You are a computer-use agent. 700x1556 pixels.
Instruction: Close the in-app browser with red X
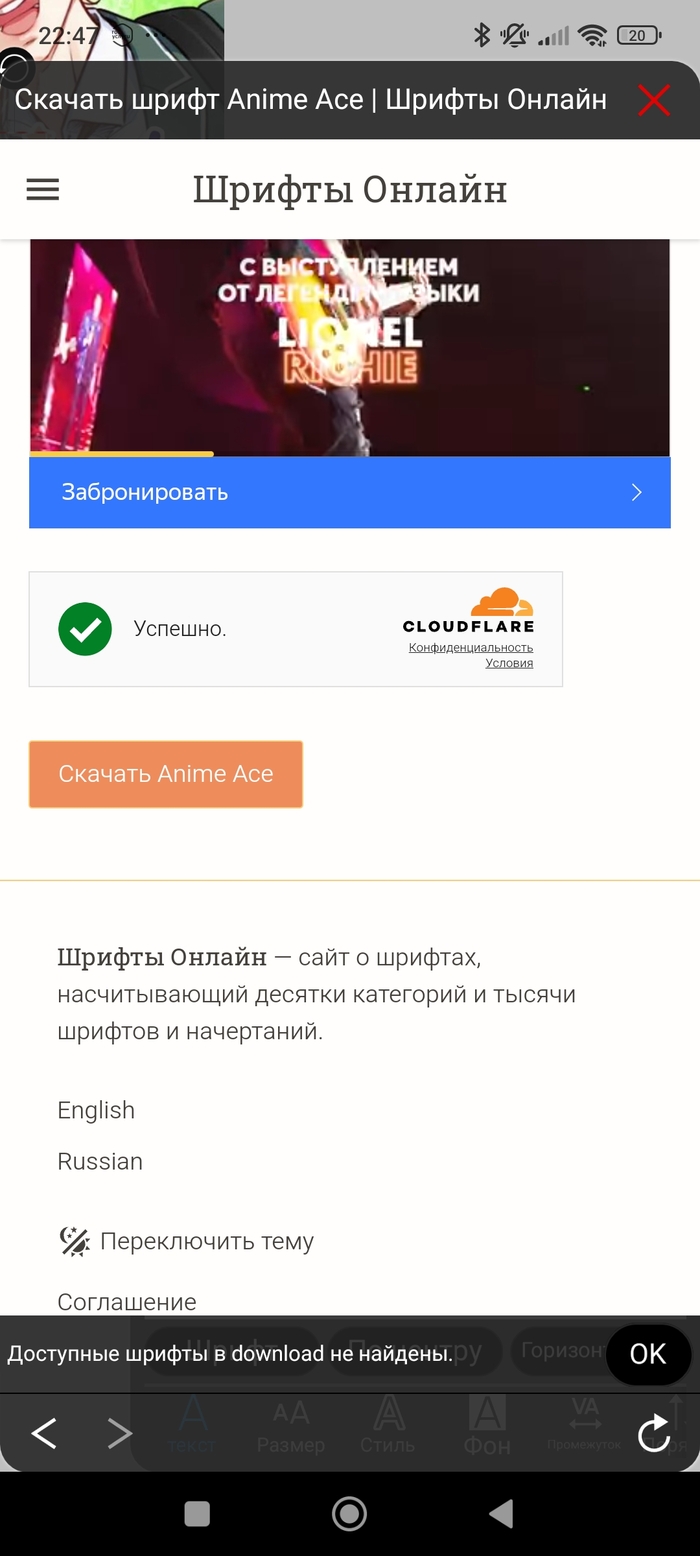654,100
